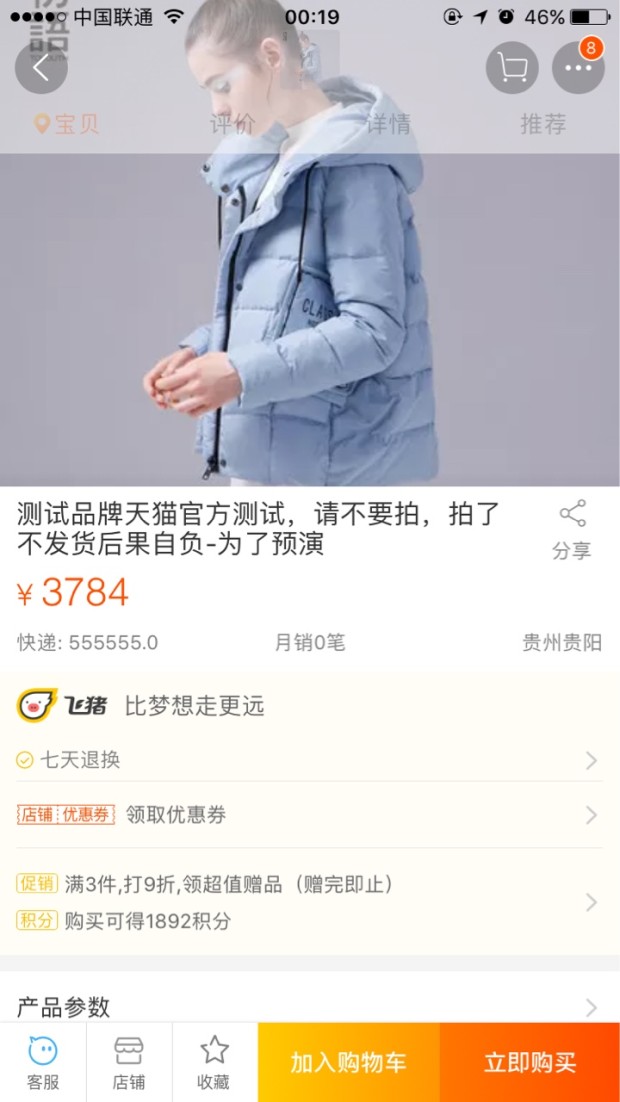Expand the 产品参数 row
The height and width of the screenshot is (1102, 620).
pos(310,1006)
